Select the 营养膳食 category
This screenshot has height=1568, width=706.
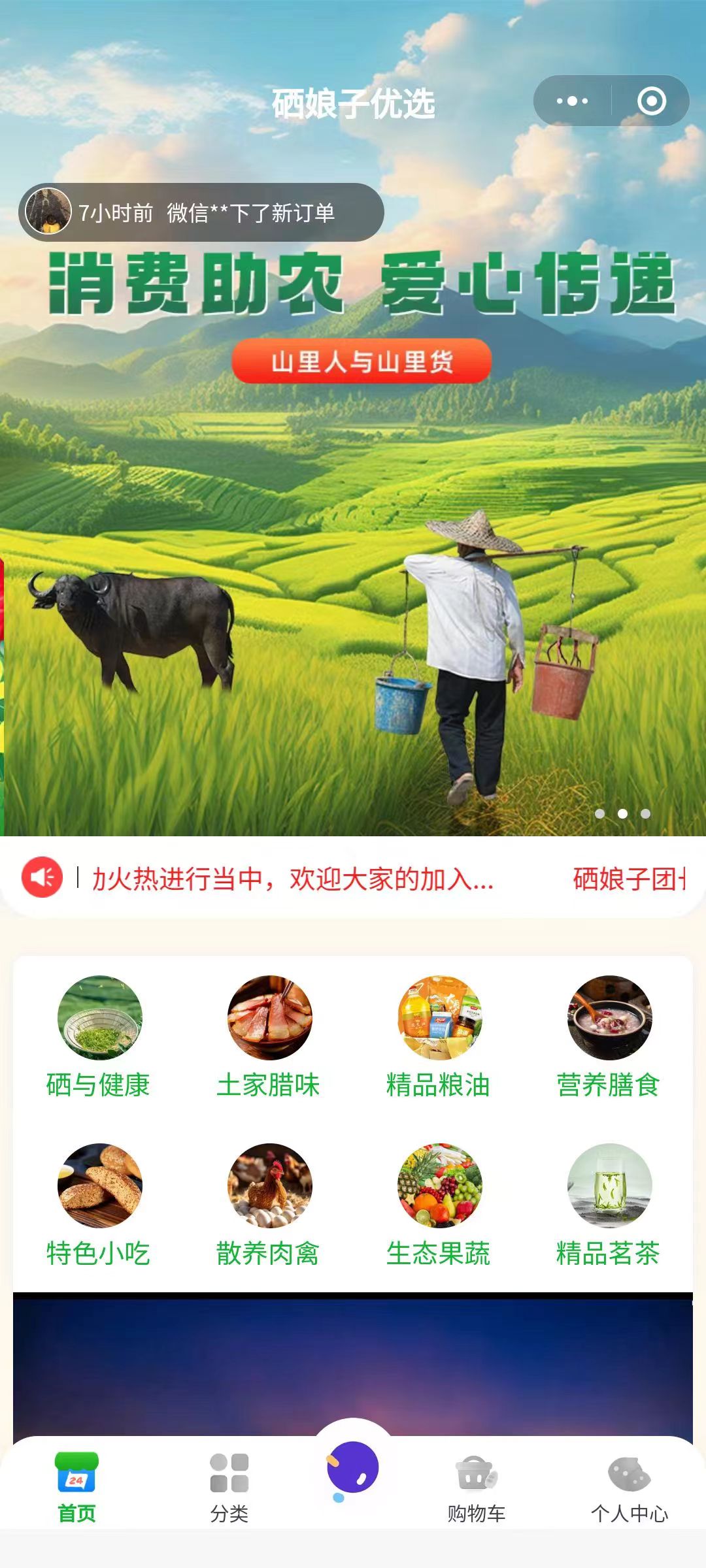609,1038
